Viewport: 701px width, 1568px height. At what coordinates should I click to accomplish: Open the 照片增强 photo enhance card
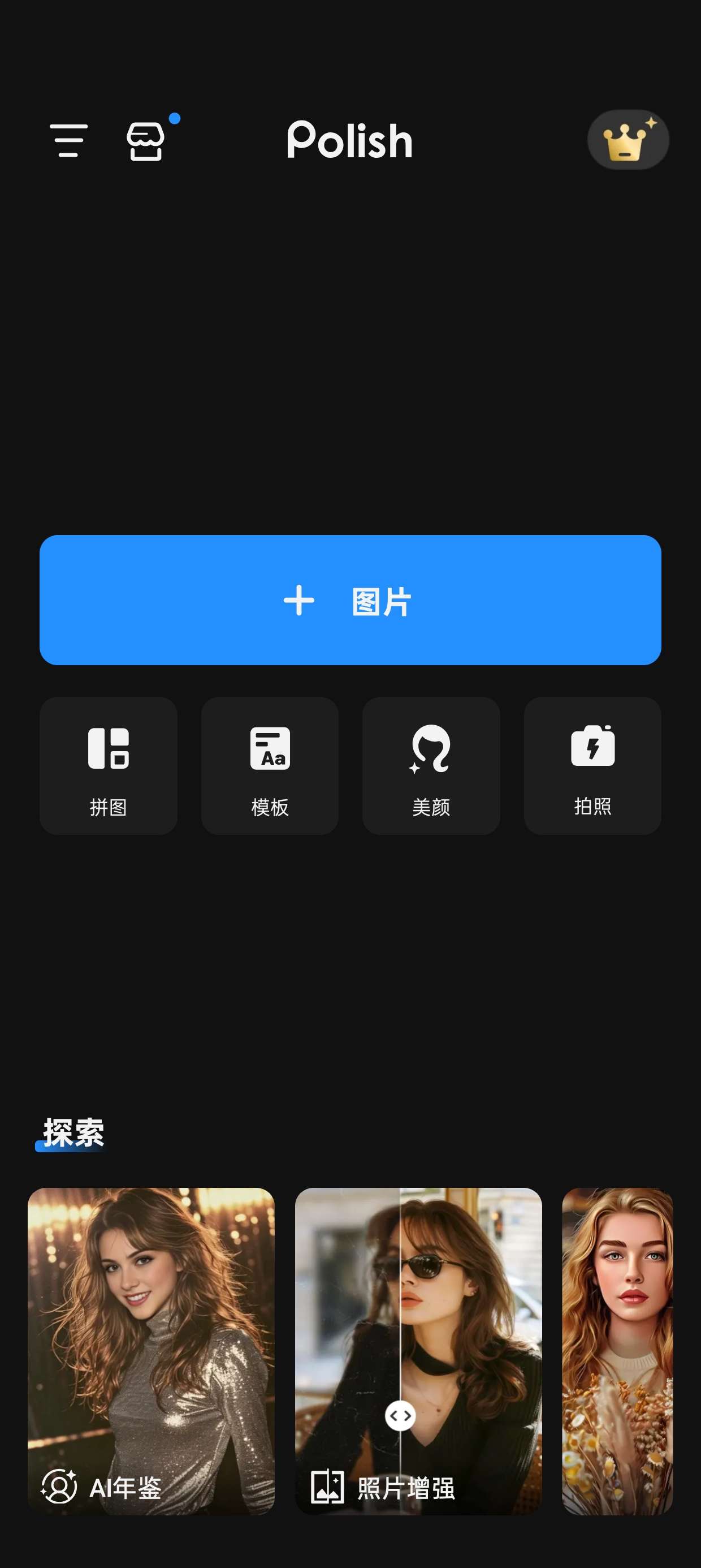[418, 1350]
